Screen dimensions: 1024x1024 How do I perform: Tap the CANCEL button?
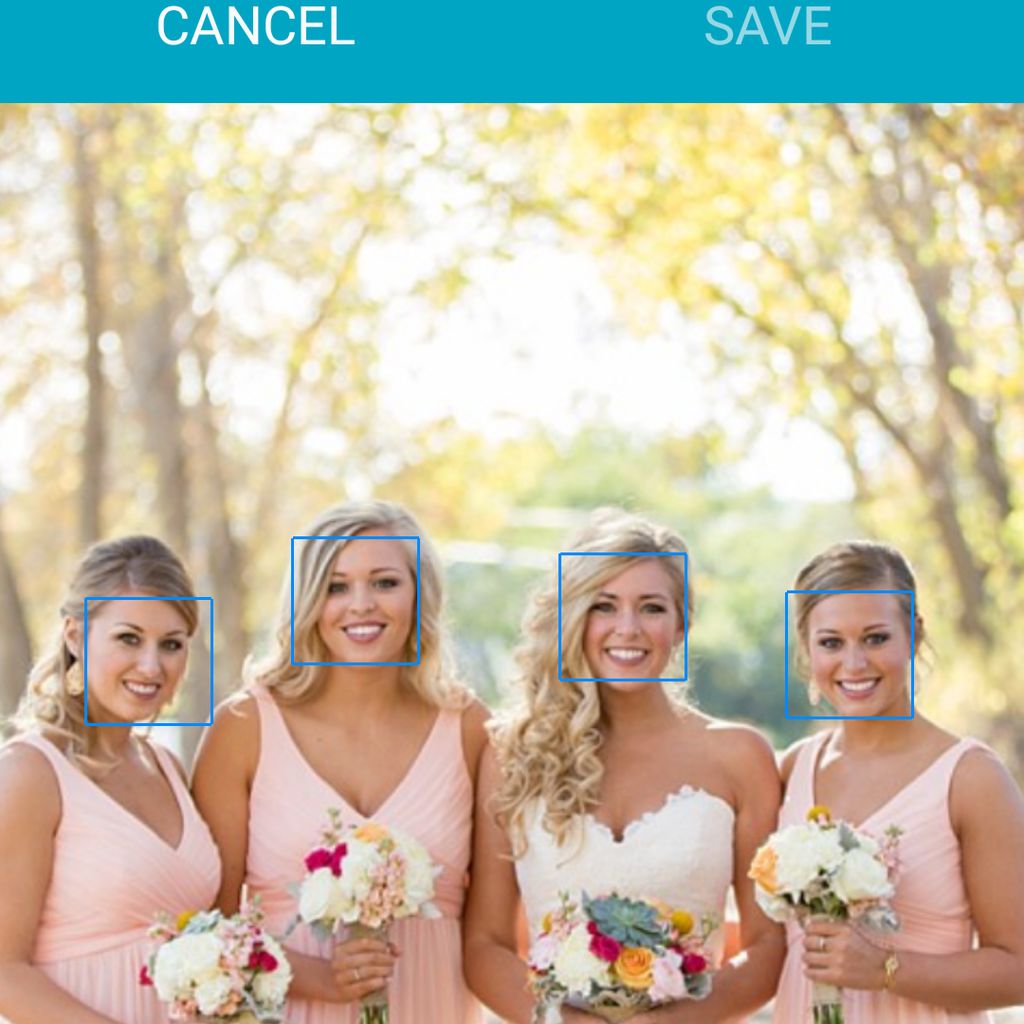click(x=256, y=27)
